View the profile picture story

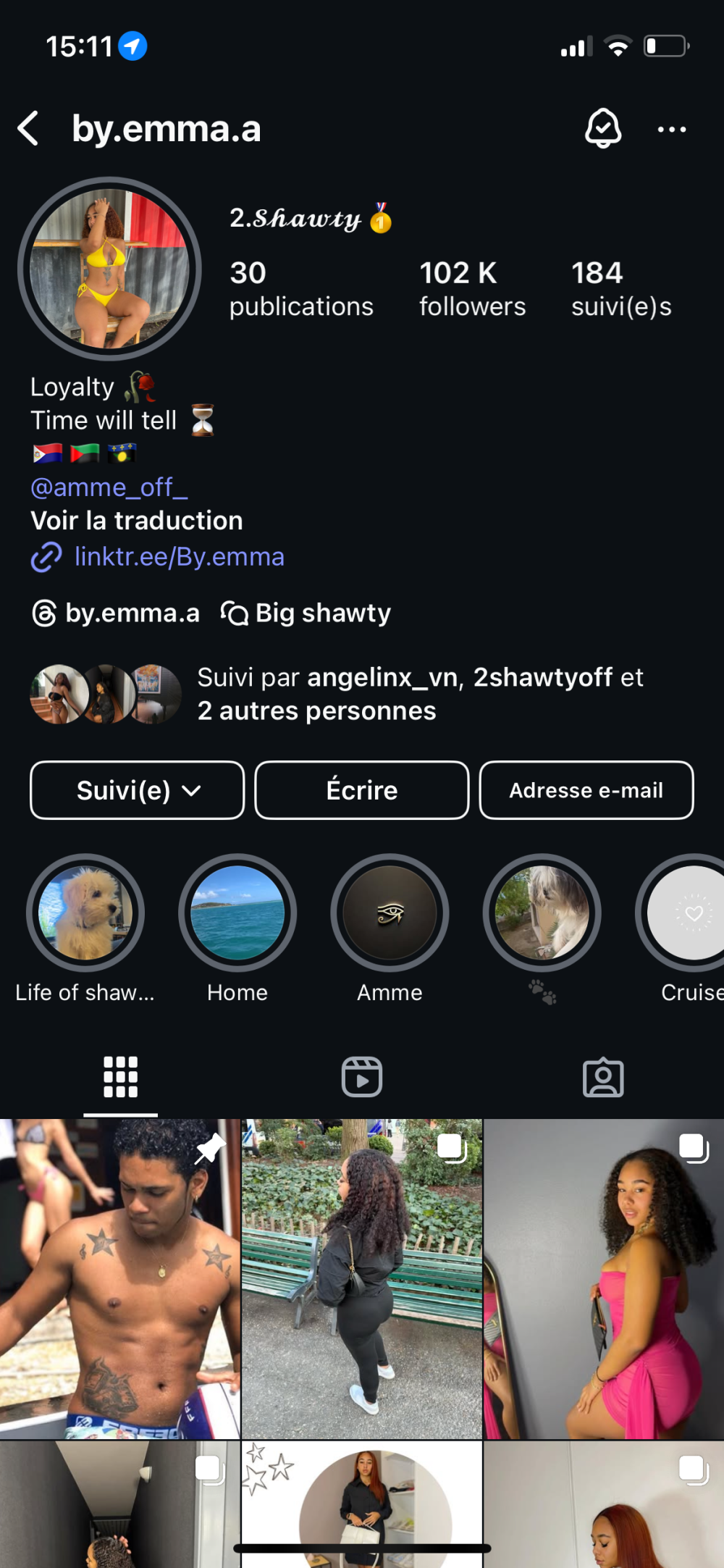coord(109,269)
